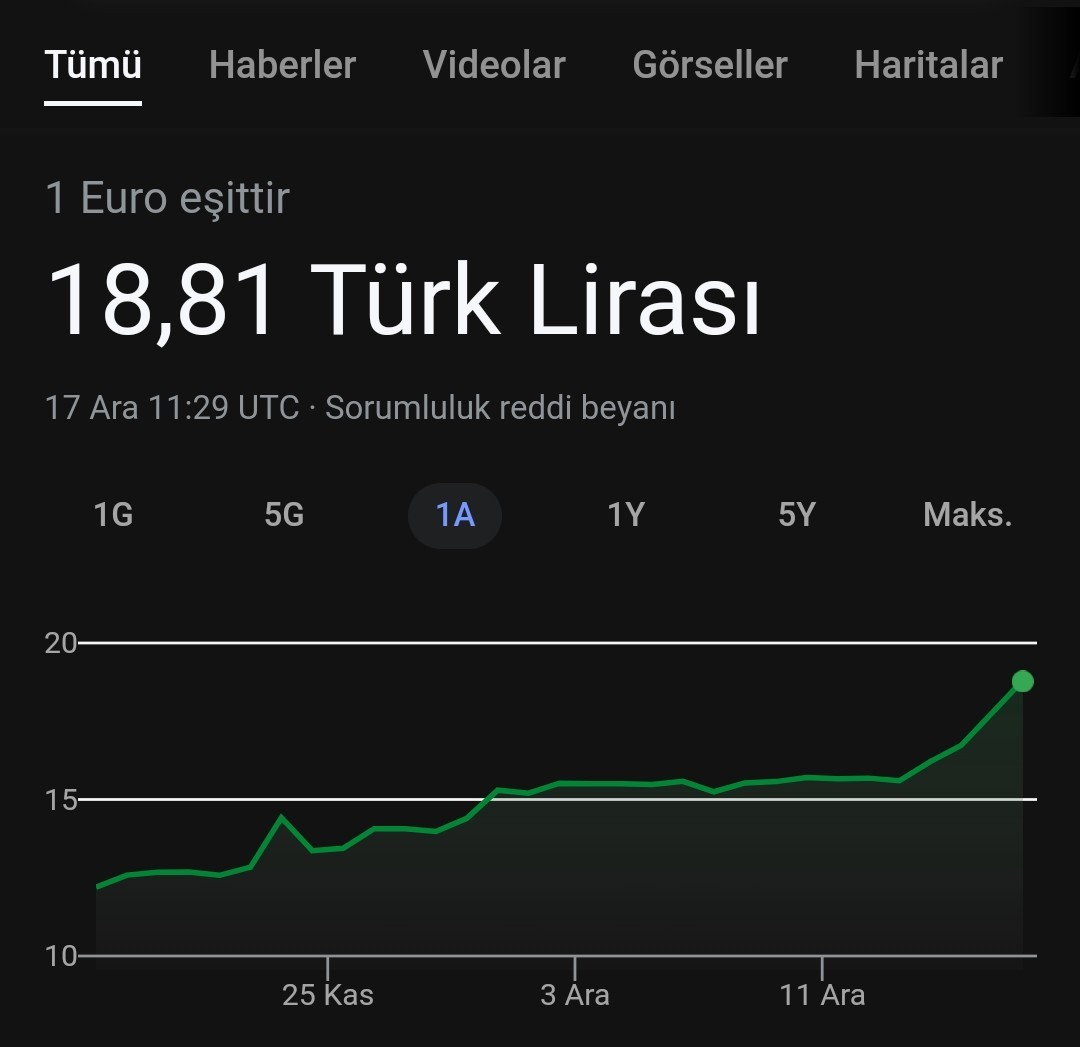Choose the 1A chart range
The height and width of the screenshot is (1047, 1080).
(x=455, y=515)
